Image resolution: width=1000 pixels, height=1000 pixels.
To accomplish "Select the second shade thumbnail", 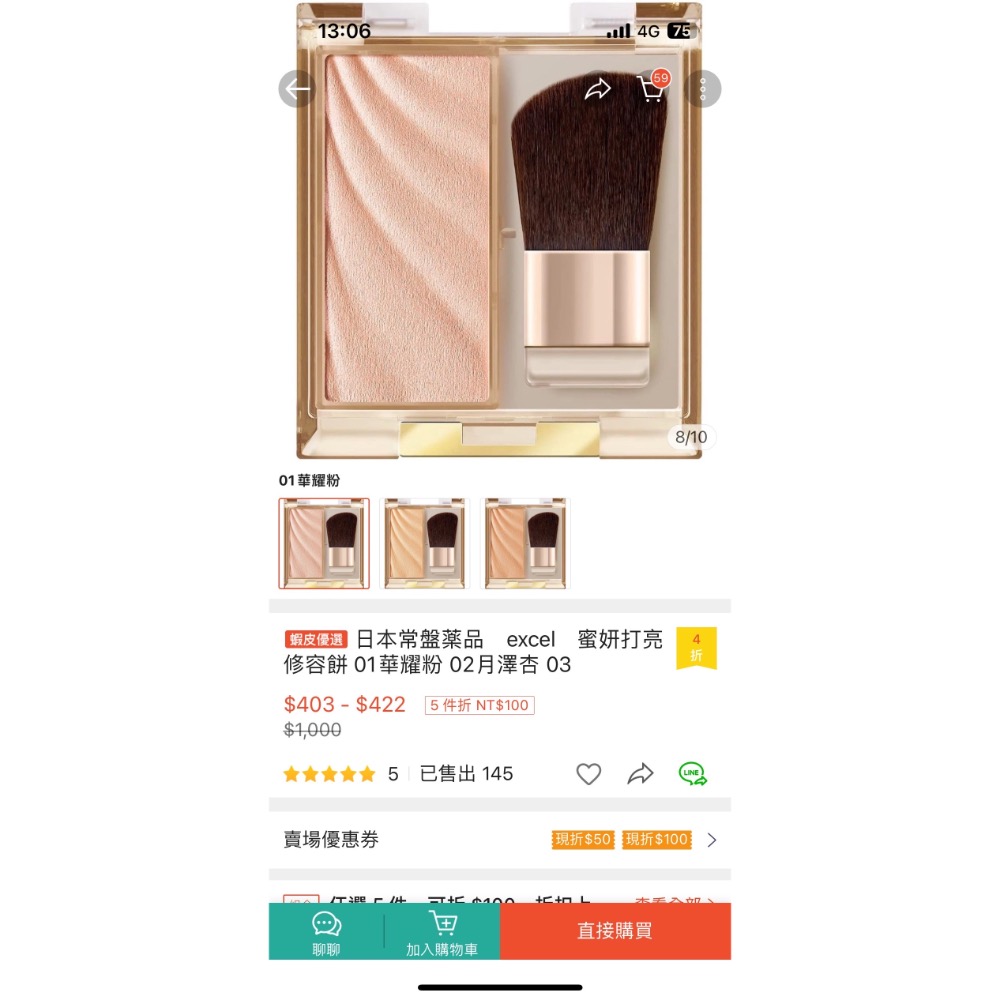I will pyautogui.click(x=425, y=543).
